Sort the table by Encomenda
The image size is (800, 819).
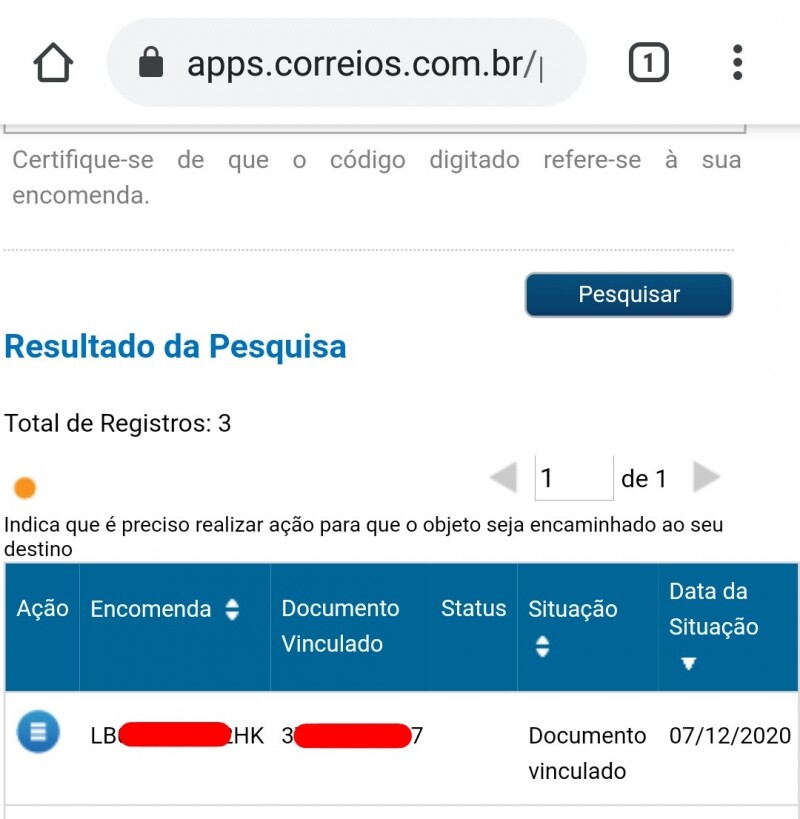point(232,609)
